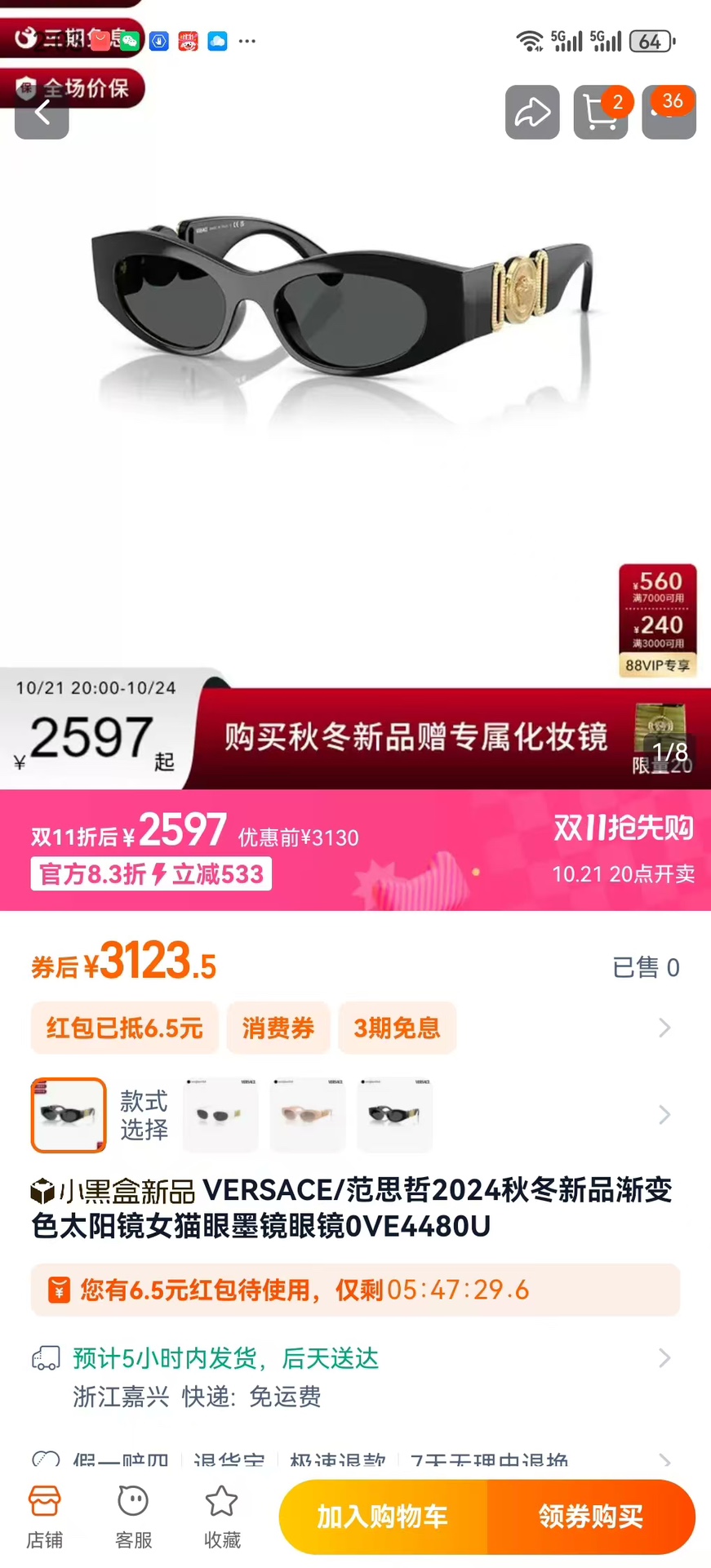Select the 消费券 consumption coupon option

[278, 1028]
